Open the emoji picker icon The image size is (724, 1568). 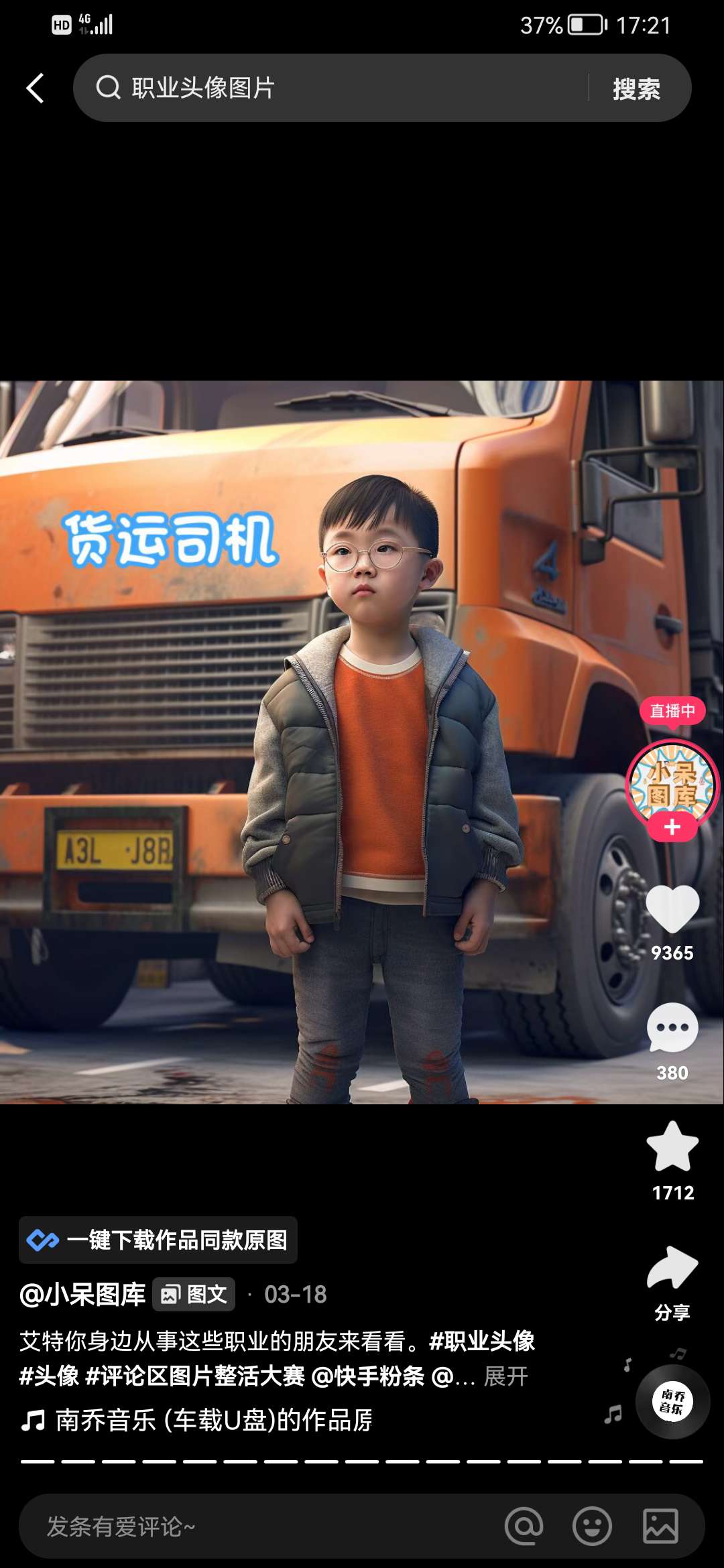click(x=592, y=1526)
